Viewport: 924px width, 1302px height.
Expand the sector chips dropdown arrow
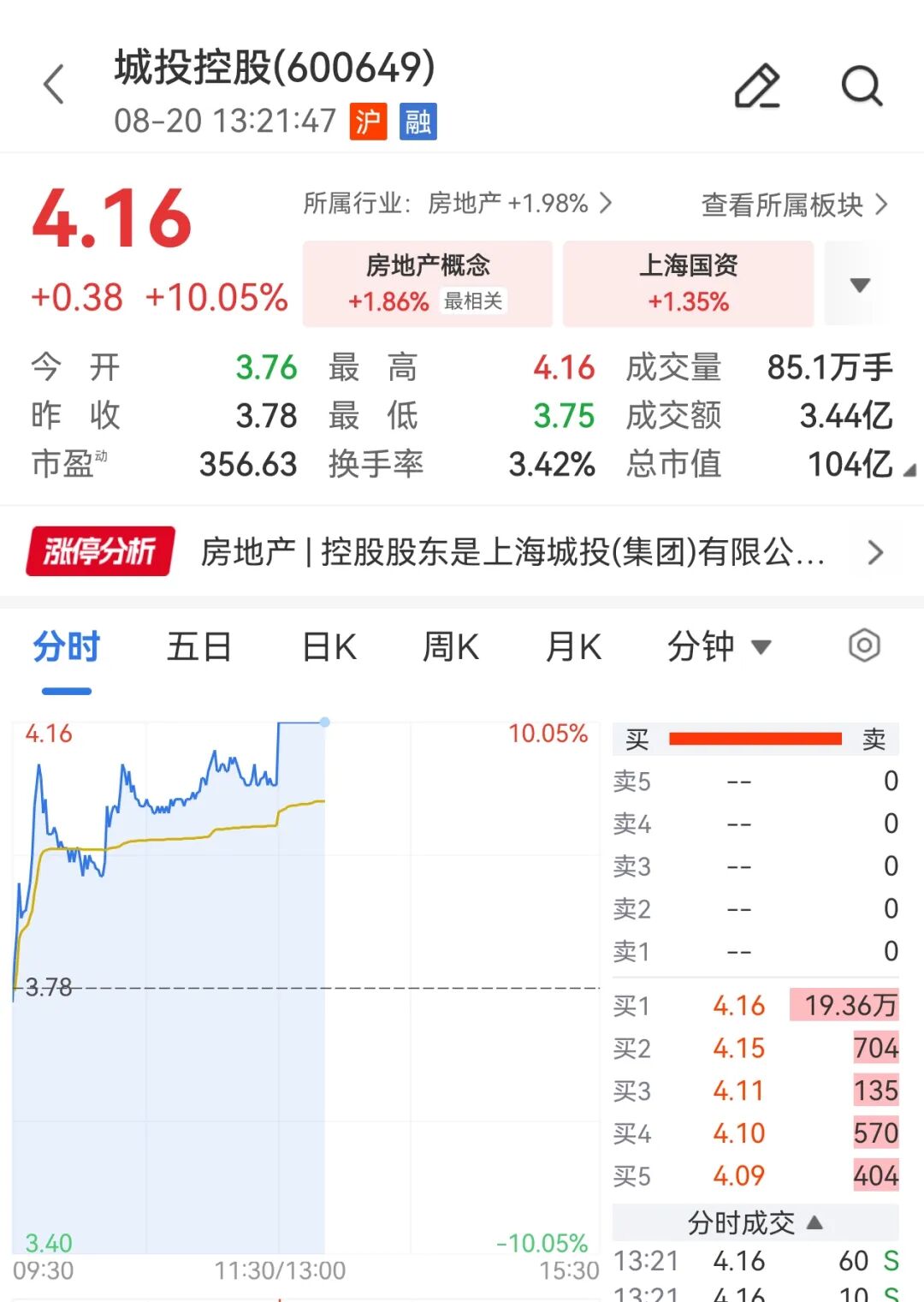(860, 284)
